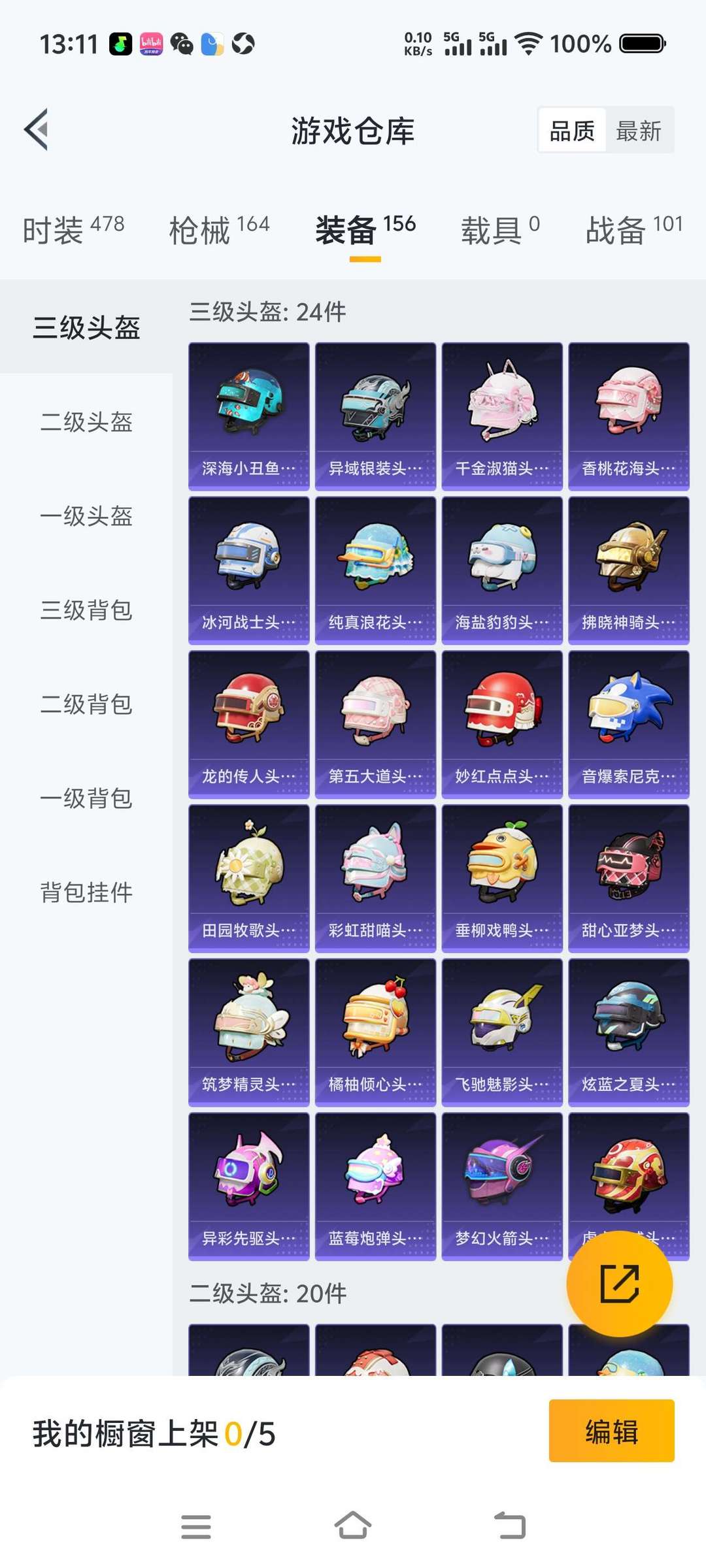Sort items by 品质
706x1568 pixels.
click(x=572, y=131)
